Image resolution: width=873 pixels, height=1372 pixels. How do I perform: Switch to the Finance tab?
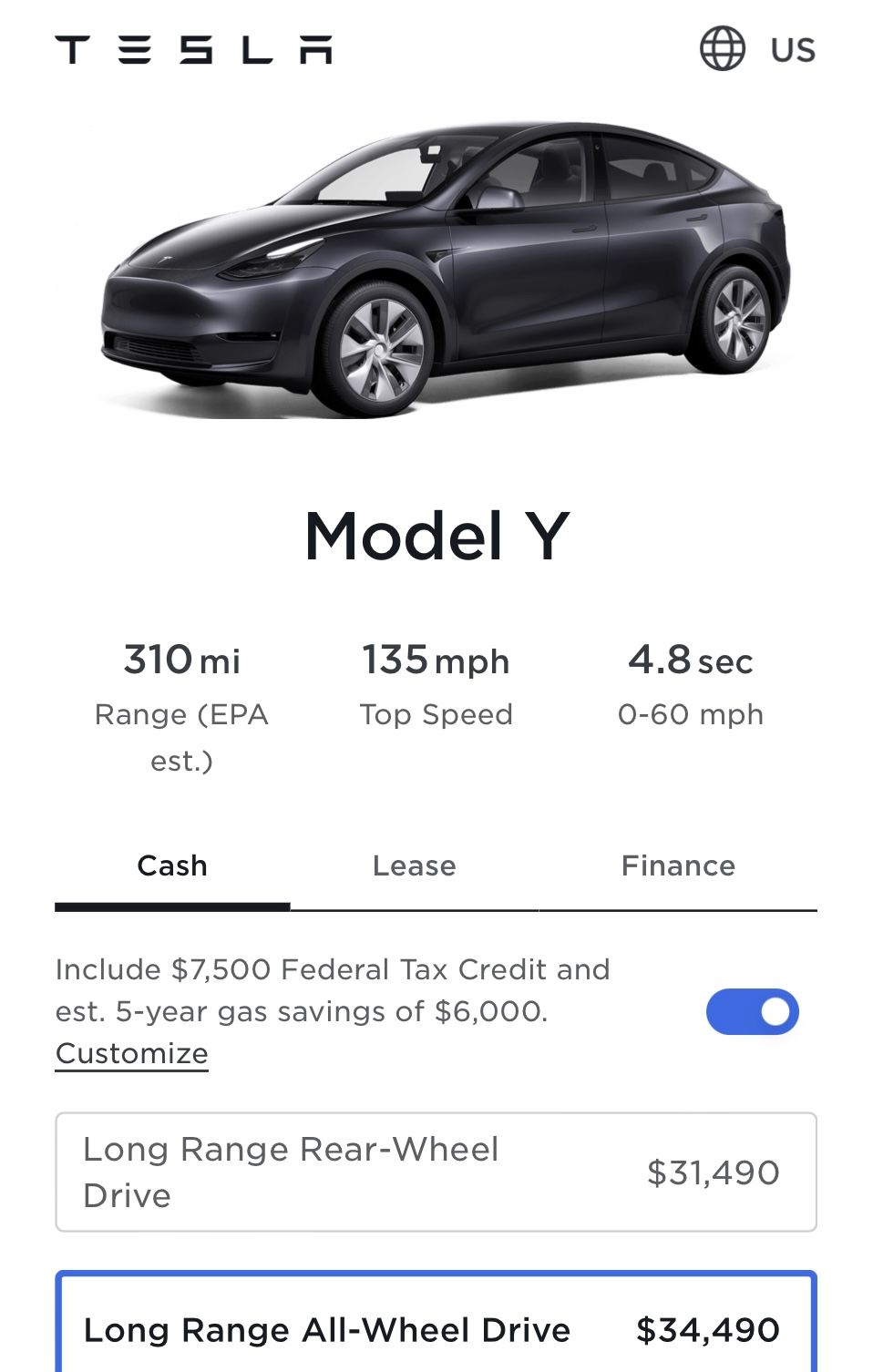[x=677, y=865]
